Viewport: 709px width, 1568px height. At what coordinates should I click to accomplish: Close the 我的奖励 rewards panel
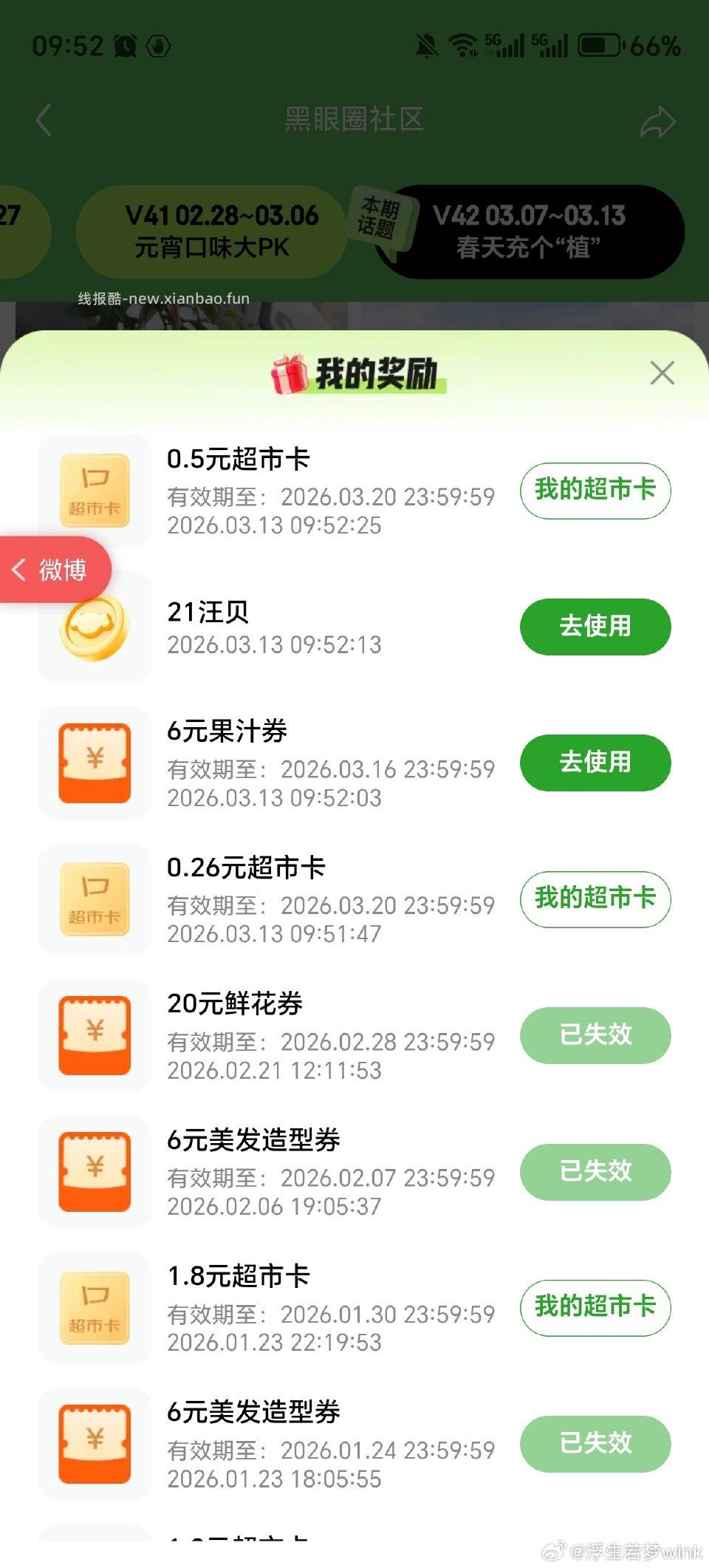(662, 373)
